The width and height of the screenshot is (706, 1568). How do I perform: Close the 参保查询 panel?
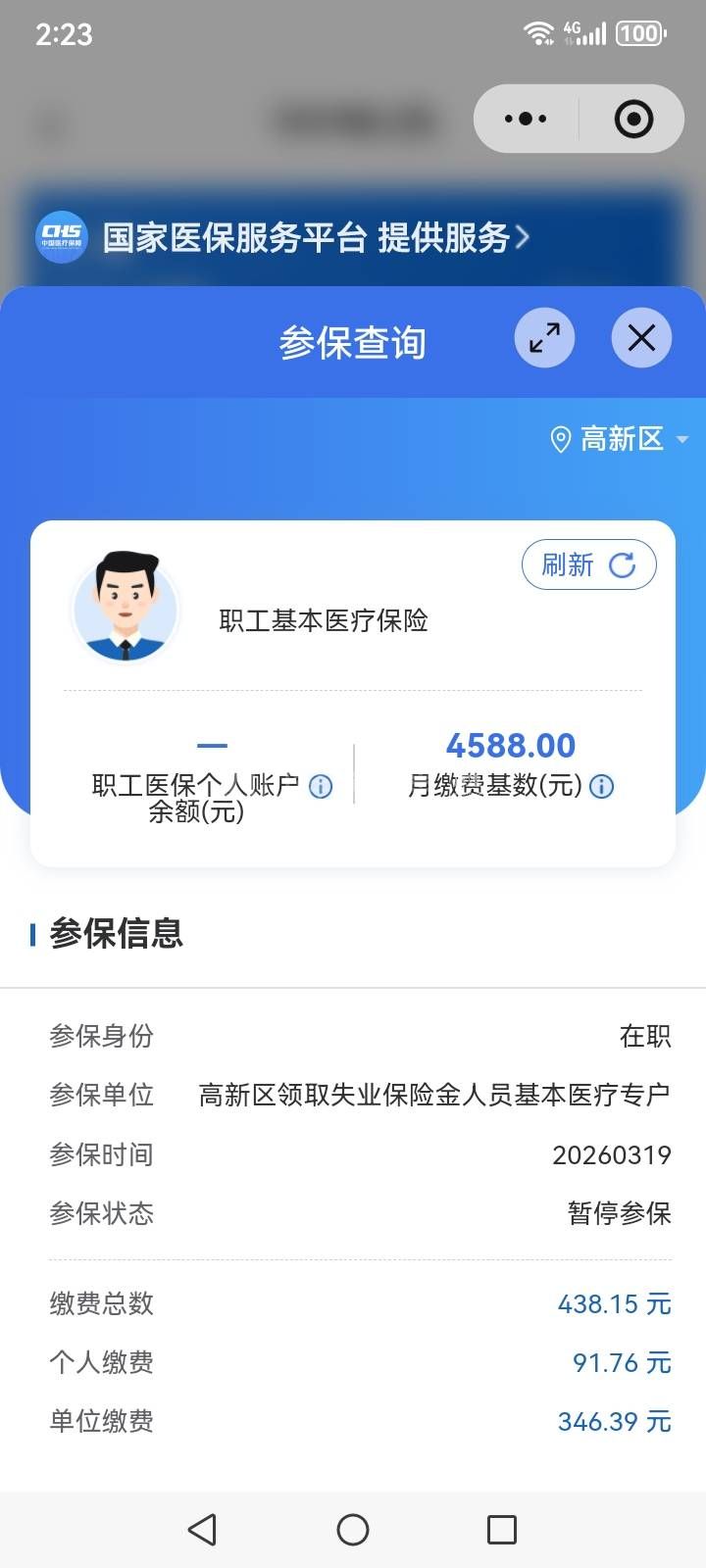(x=641, y=338)
